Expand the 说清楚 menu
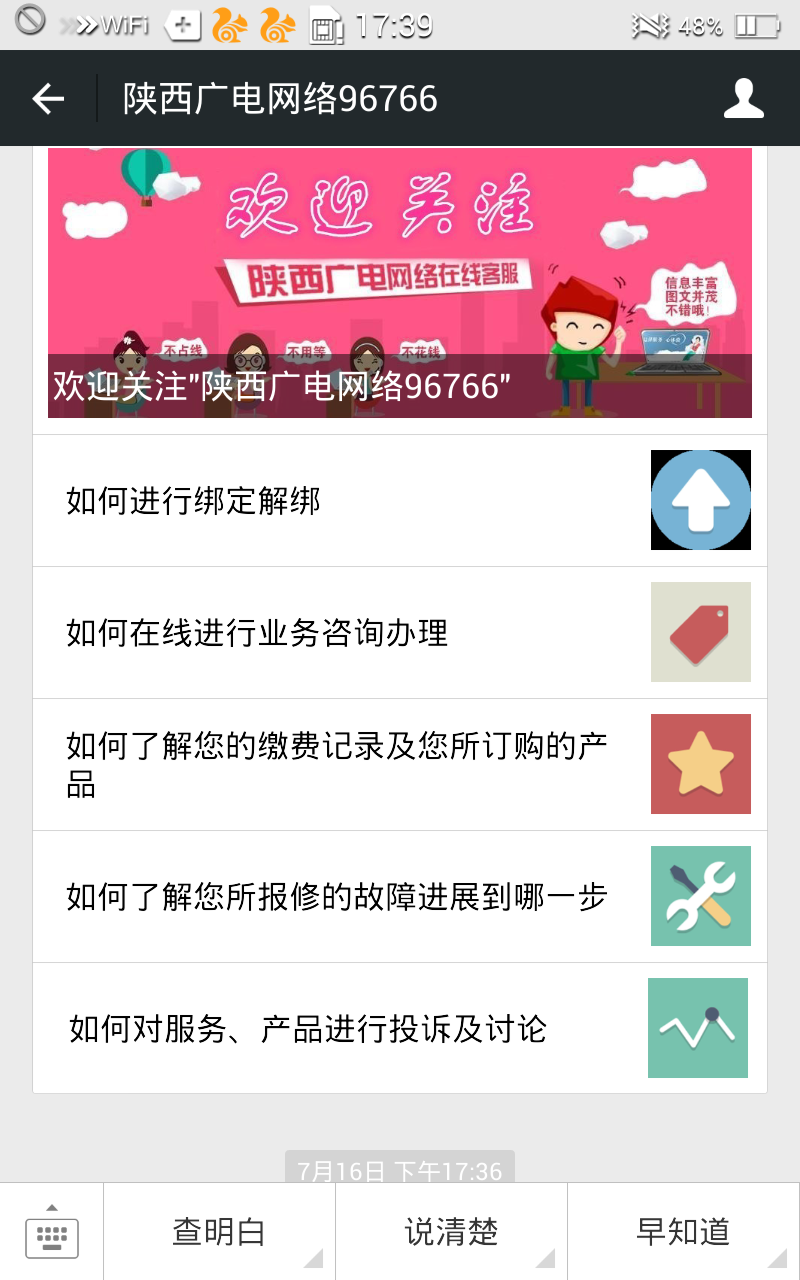Viewport: 800px width, 1280px height. [x=451, y=1232]
